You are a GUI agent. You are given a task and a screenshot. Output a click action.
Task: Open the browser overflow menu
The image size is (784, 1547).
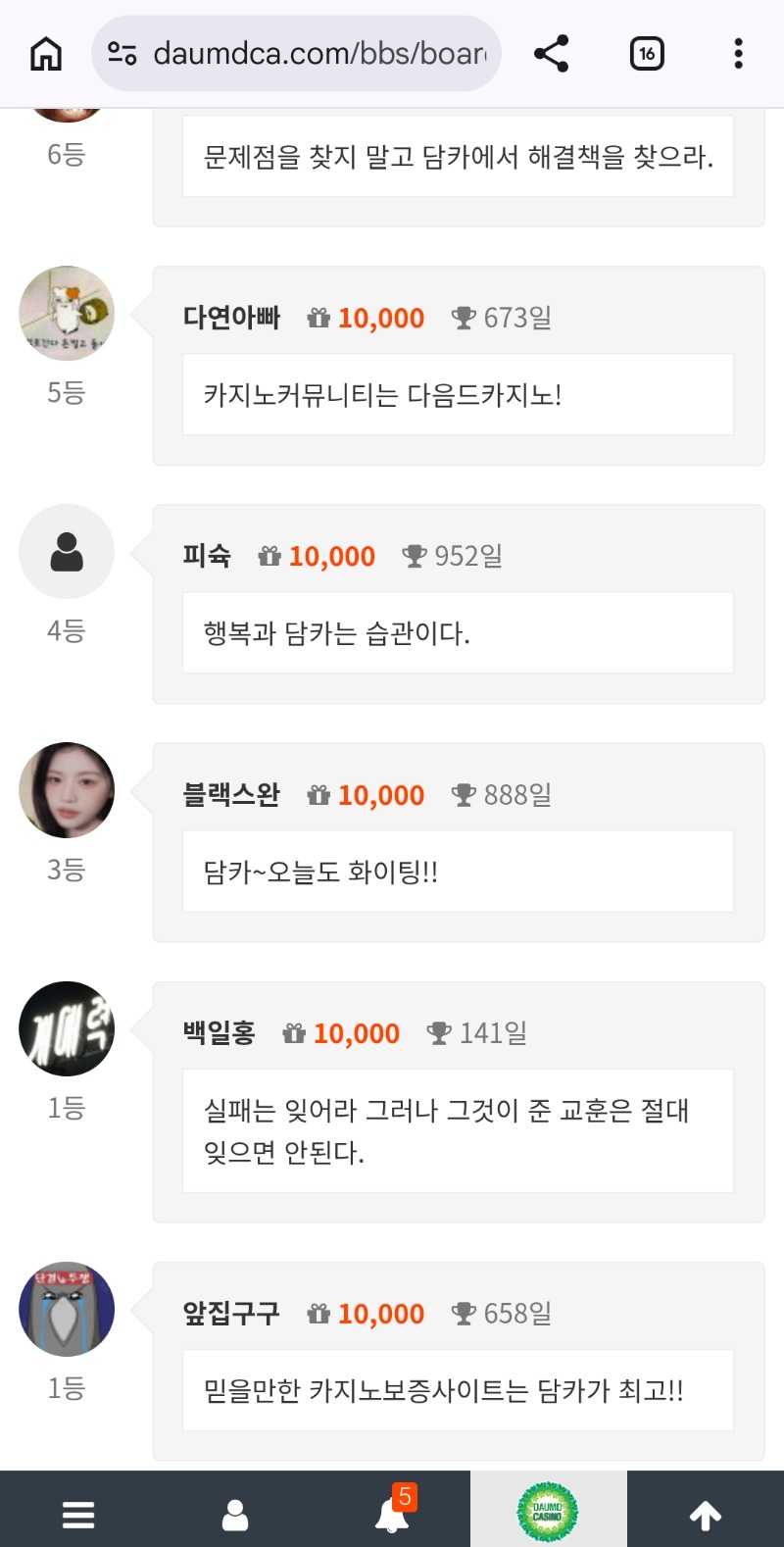point(738,54)
